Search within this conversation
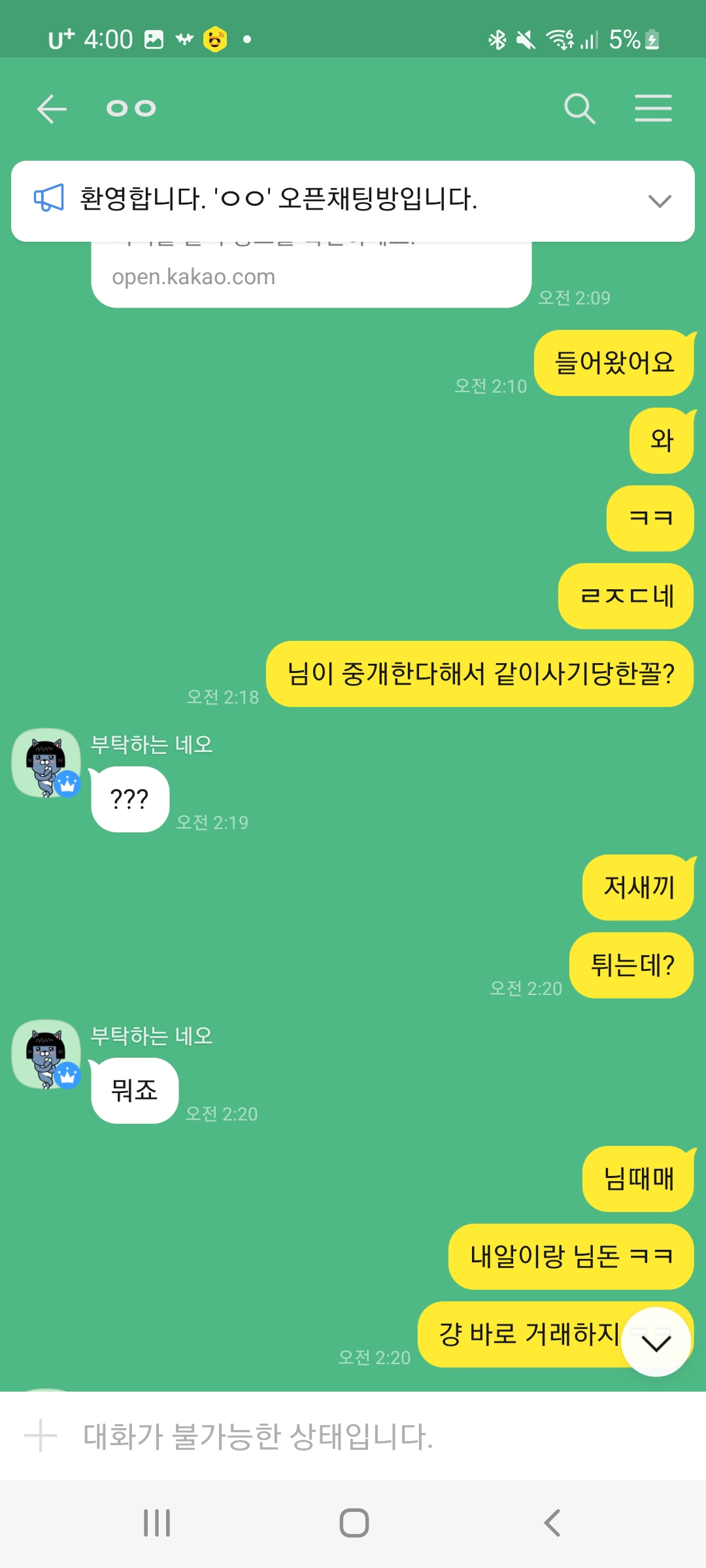 (x=579, y=108)
